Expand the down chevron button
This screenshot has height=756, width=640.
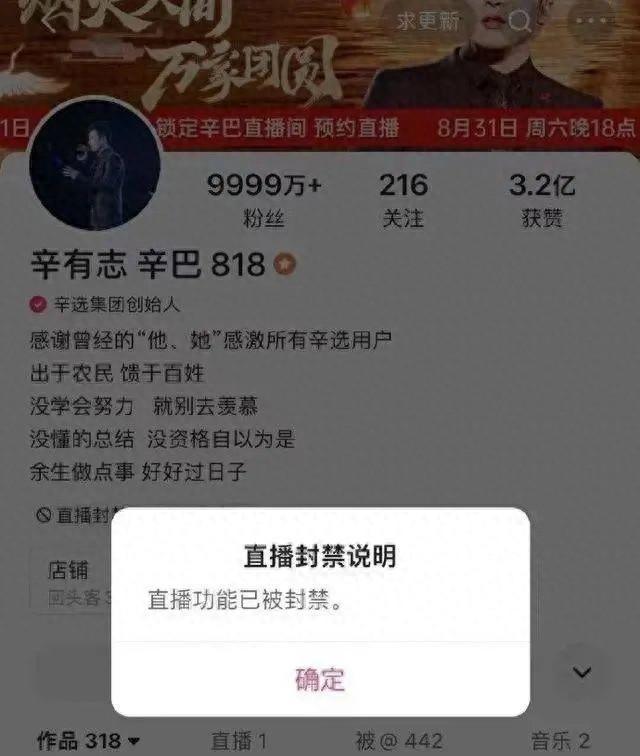[582, 672]
